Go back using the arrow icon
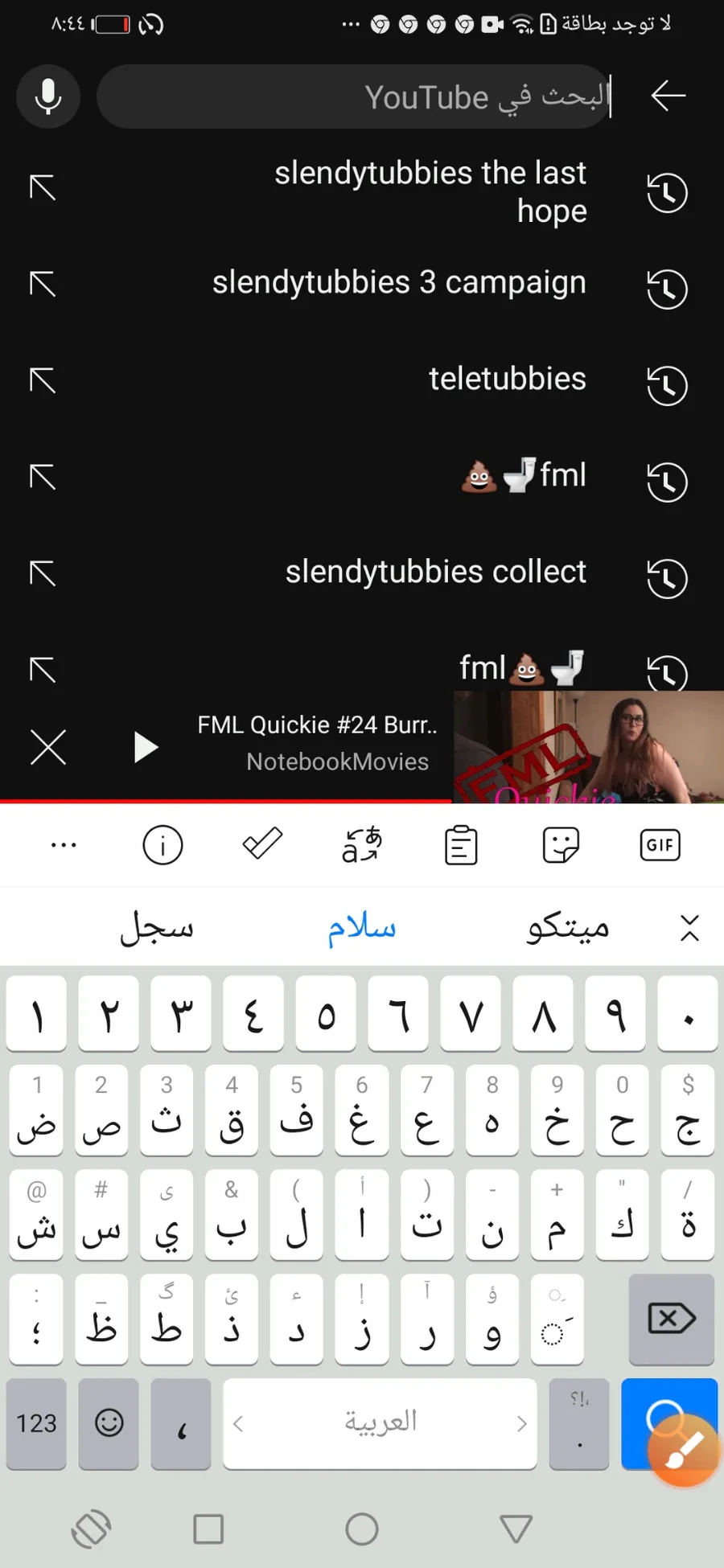This screenshot has width=724, height=1568. 668,96
